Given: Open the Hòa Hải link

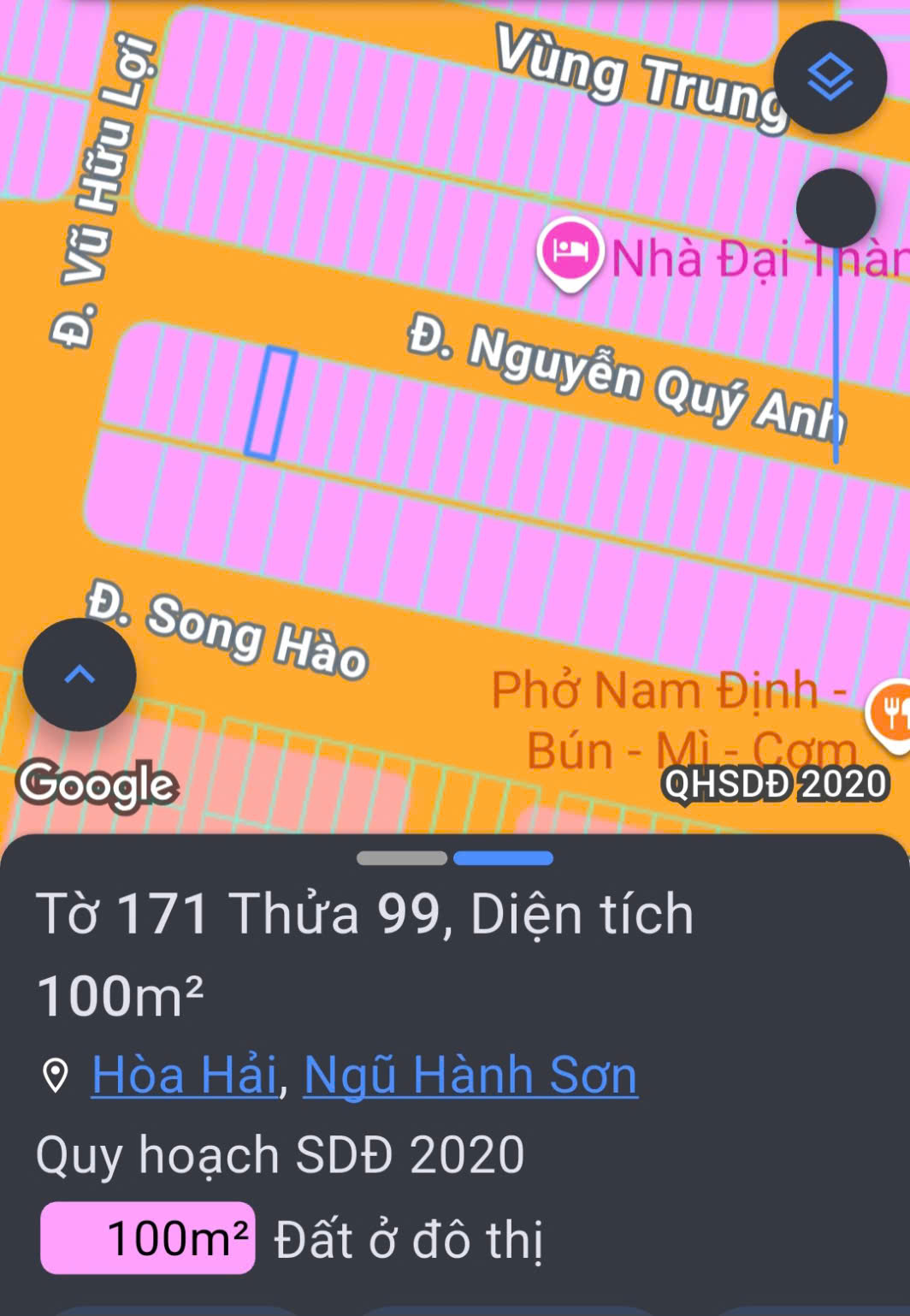Looking at the screenshot, I should click(x=184, y=1075).
